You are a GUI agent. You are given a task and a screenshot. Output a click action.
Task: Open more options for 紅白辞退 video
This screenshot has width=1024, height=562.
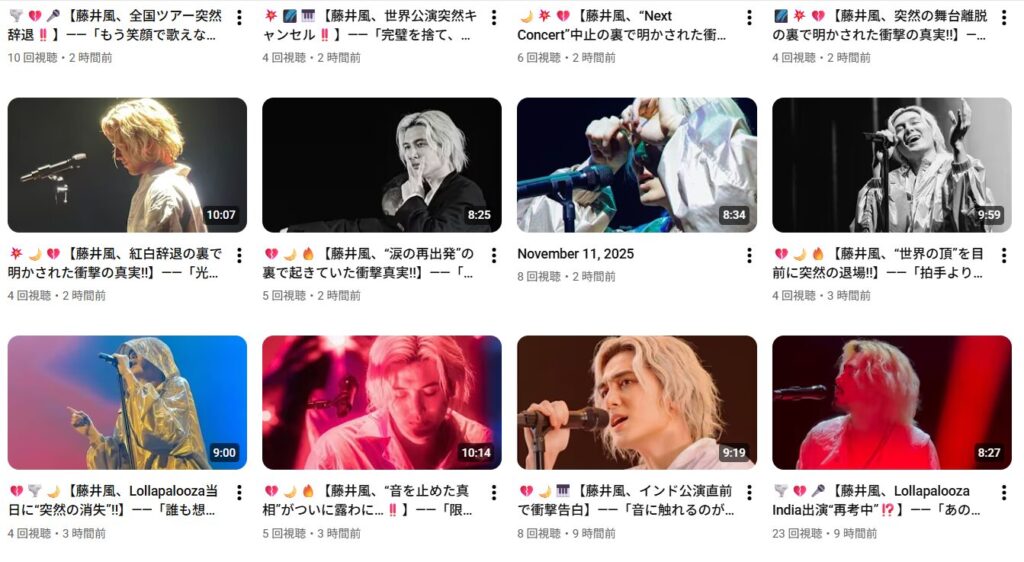point(239,255)
